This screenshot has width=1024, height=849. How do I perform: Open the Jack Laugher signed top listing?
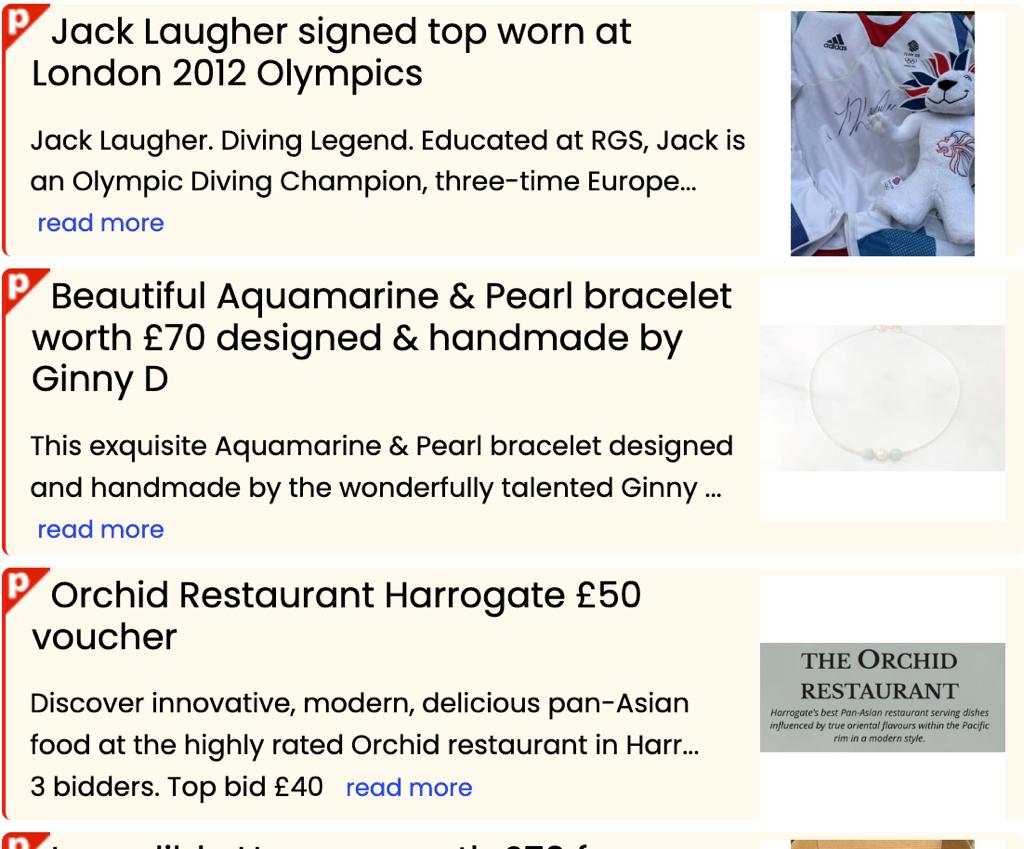tap(330, 52)
